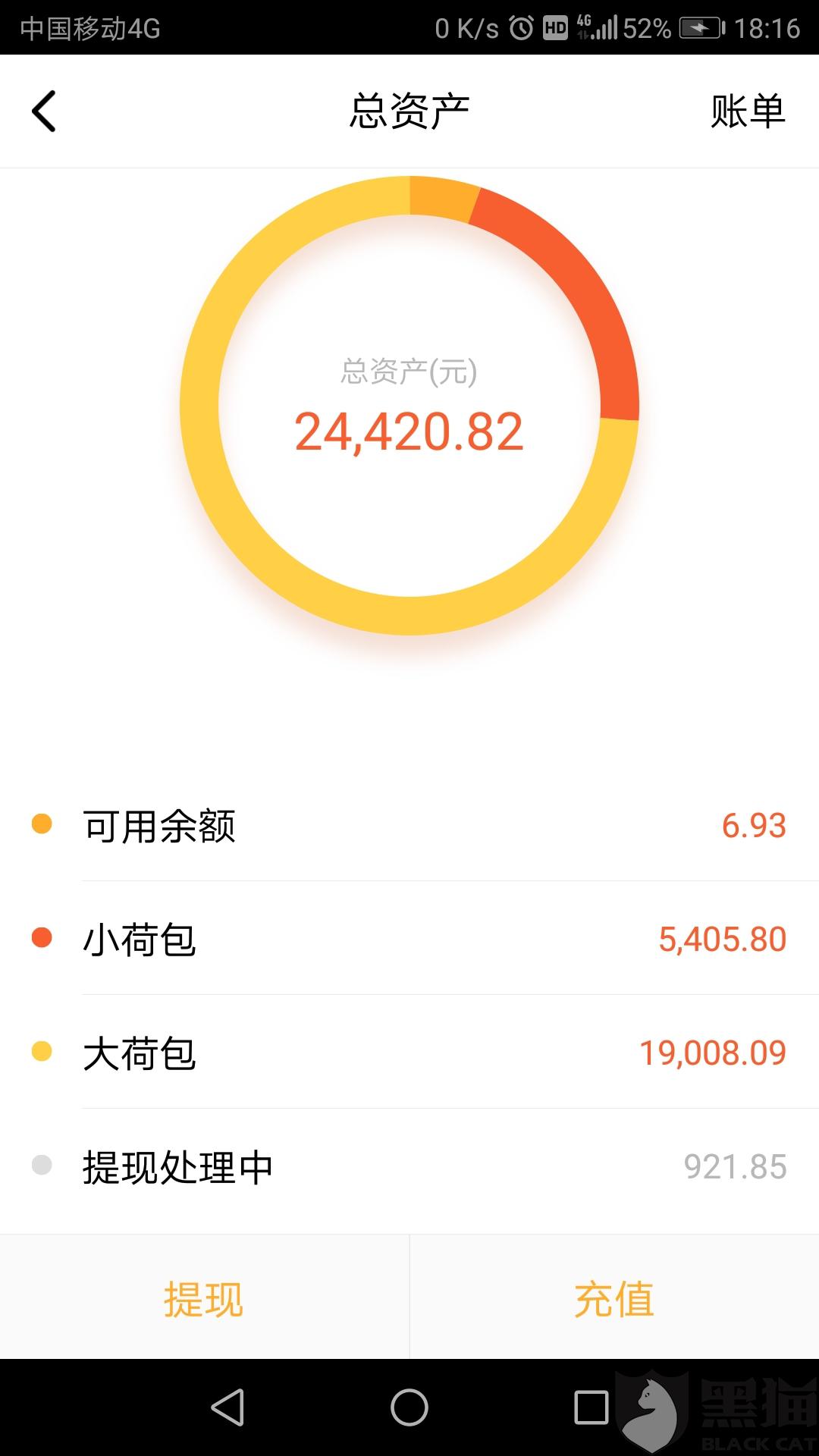
Task: Tap the system back button
Action: (227, 1407)
